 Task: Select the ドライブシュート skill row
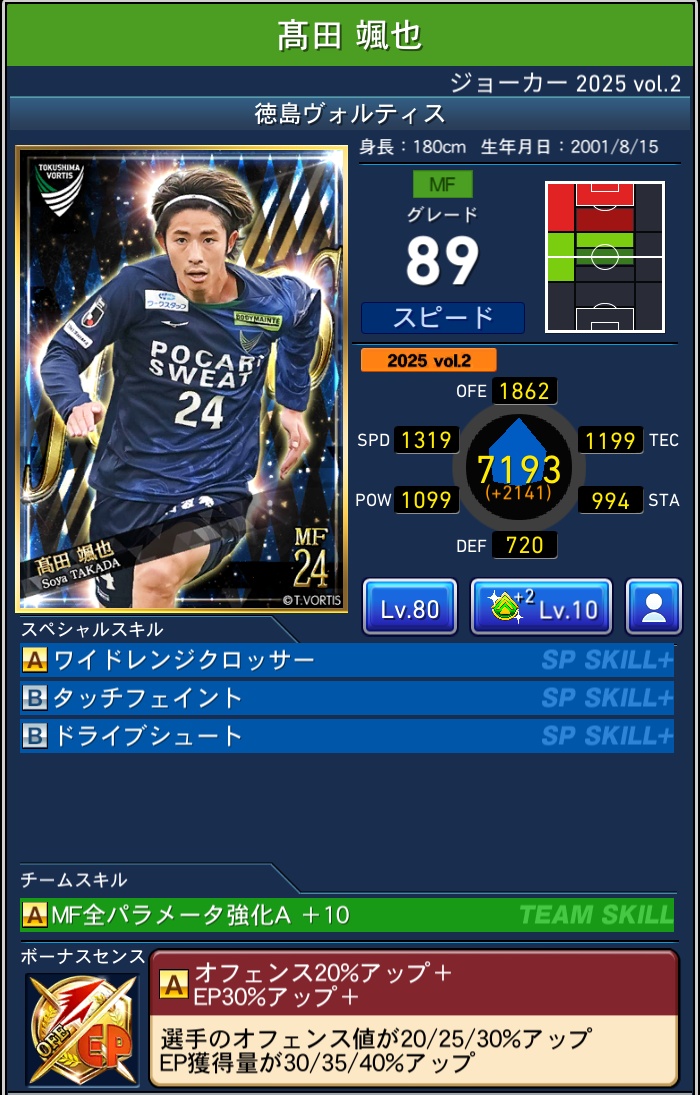[x=346, y=736]
